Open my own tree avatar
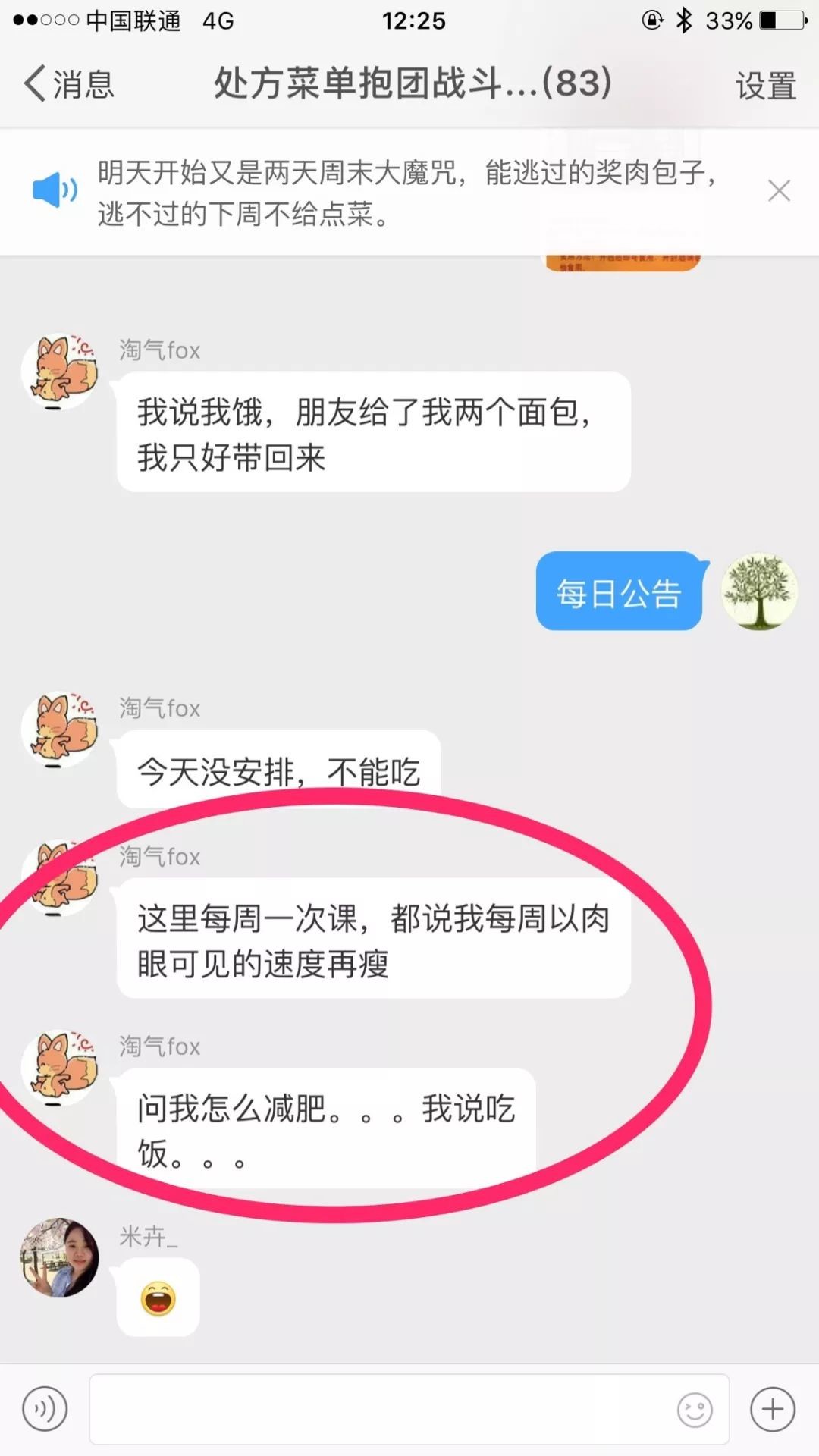Image resolution: width=819 pixels, height=1456 pixels. (x=758, y=591)
